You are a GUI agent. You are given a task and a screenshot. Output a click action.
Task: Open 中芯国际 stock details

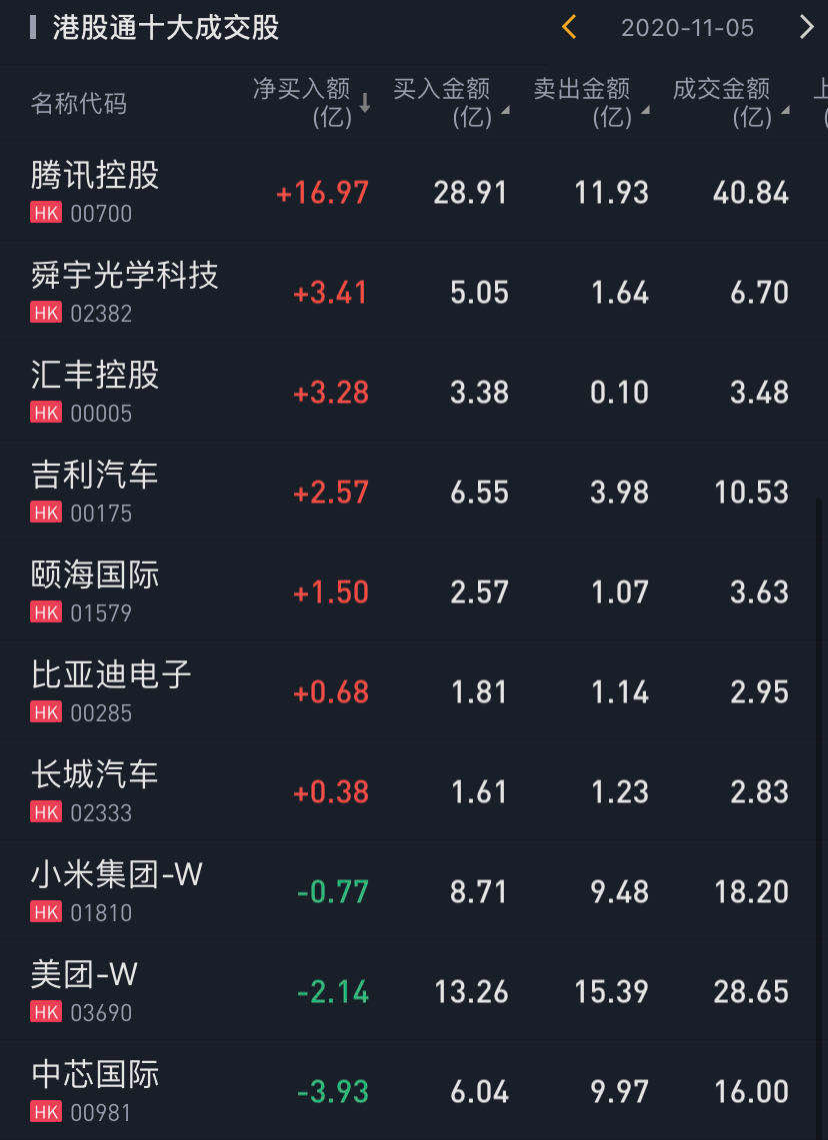(95, 1076)
